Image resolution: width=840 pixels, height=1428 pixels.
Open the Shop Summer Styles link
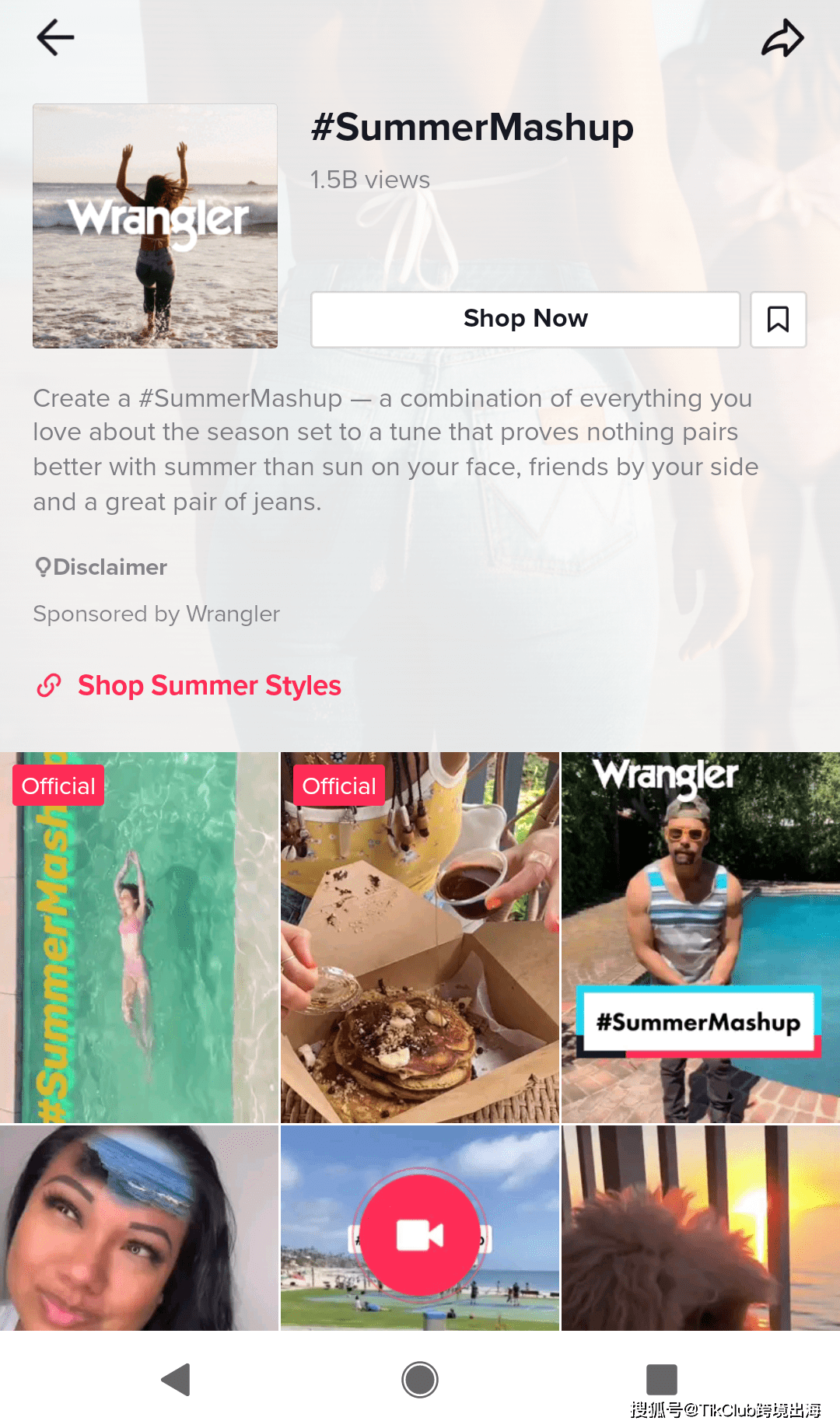[x=208, y=685]
